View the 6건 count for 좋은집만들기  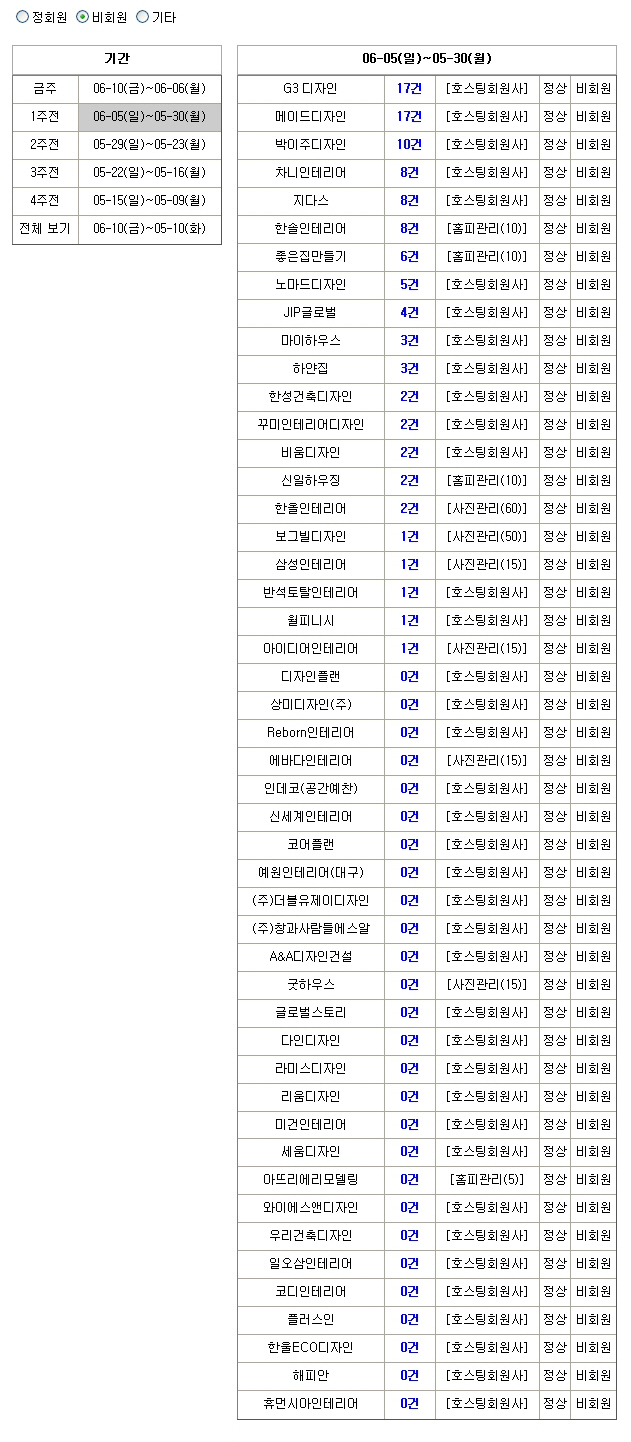coord(409,257)
